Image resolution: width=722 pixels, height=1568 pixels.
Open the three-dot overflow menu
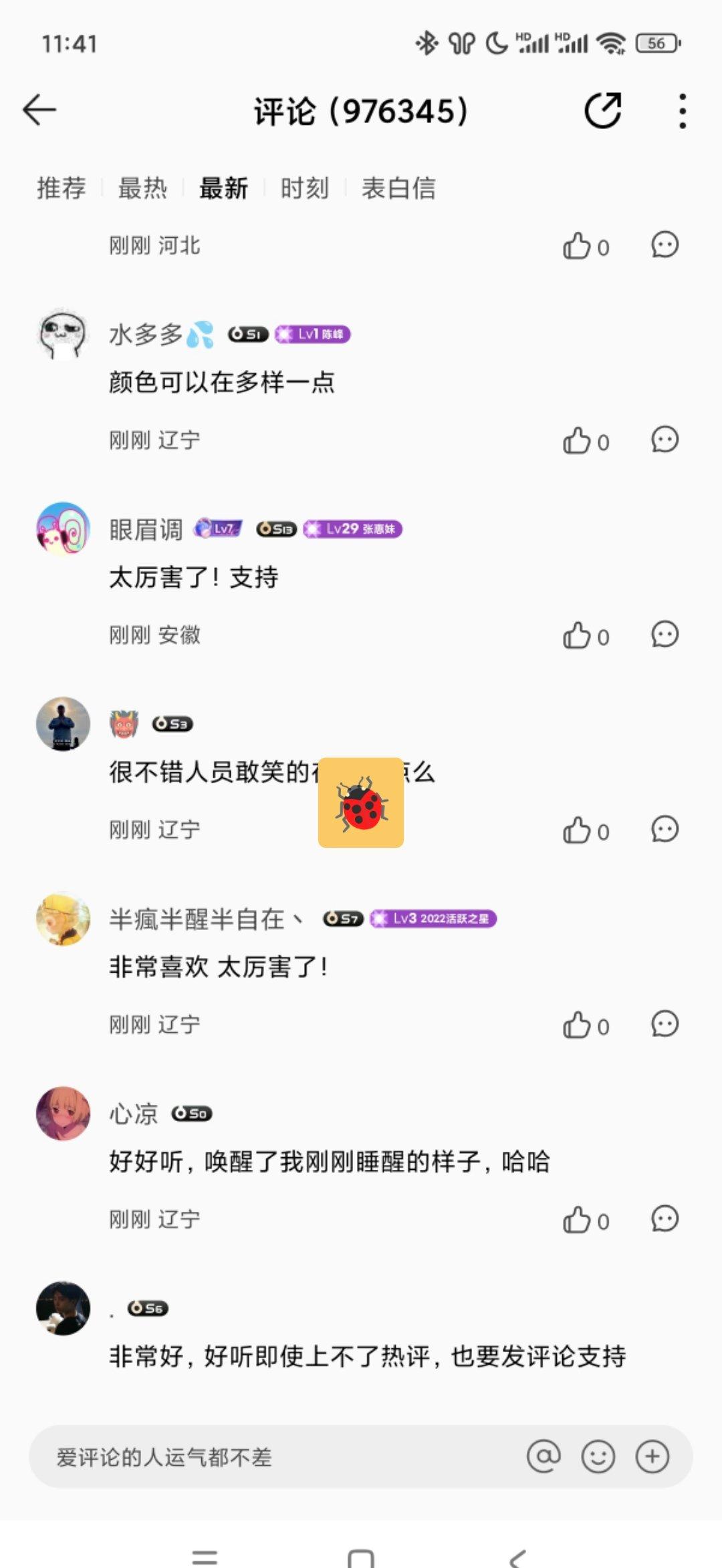(682, 111)
